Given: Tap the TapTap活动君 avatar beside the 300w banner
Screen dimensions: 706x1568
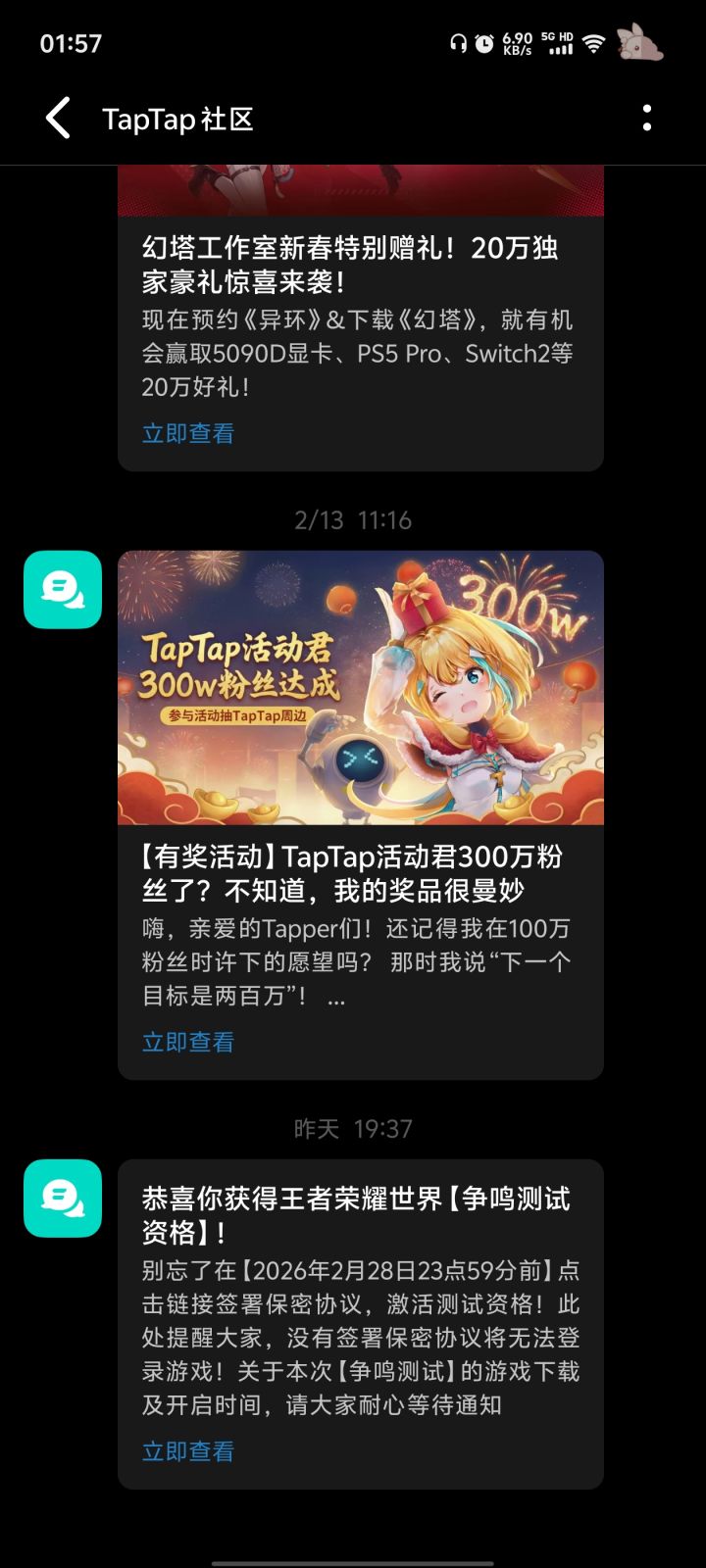Looking at the screenshot, I should click(x=62, y=591).
